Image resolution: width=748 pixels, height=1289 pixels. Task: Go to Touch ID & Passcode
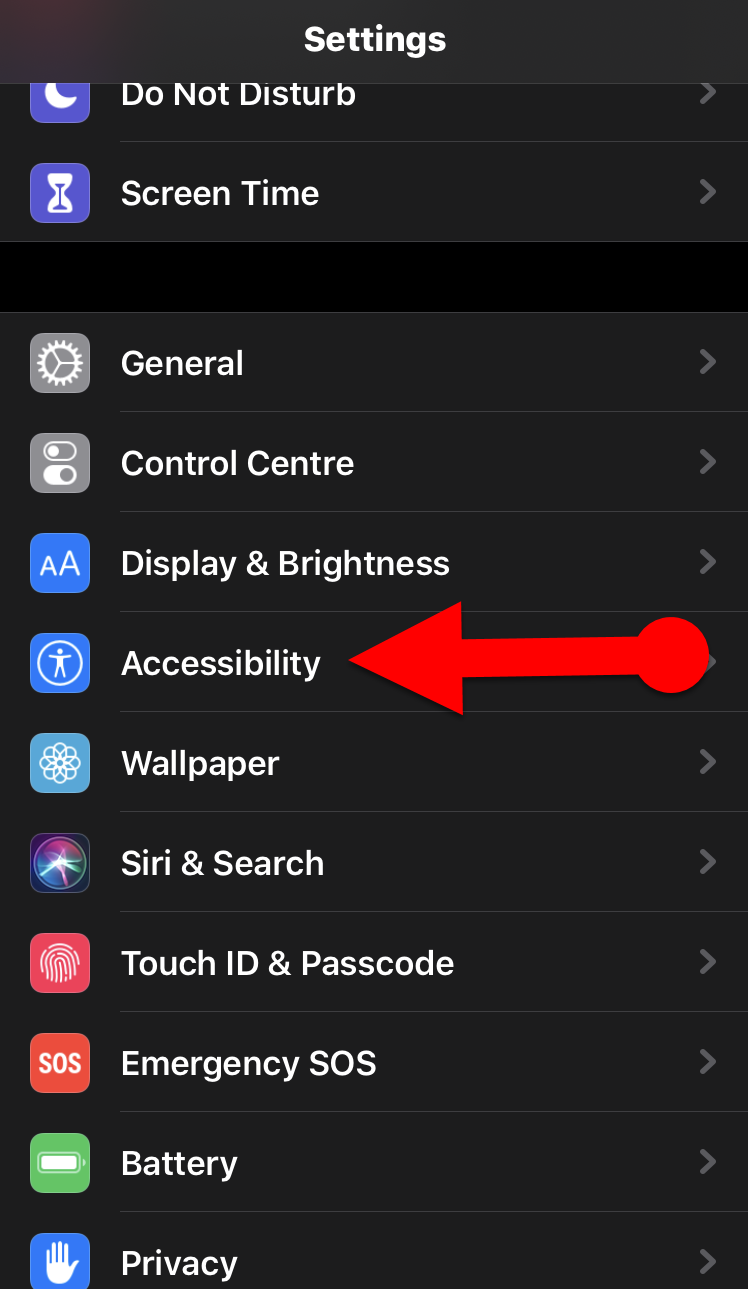[x=287, y=963]
